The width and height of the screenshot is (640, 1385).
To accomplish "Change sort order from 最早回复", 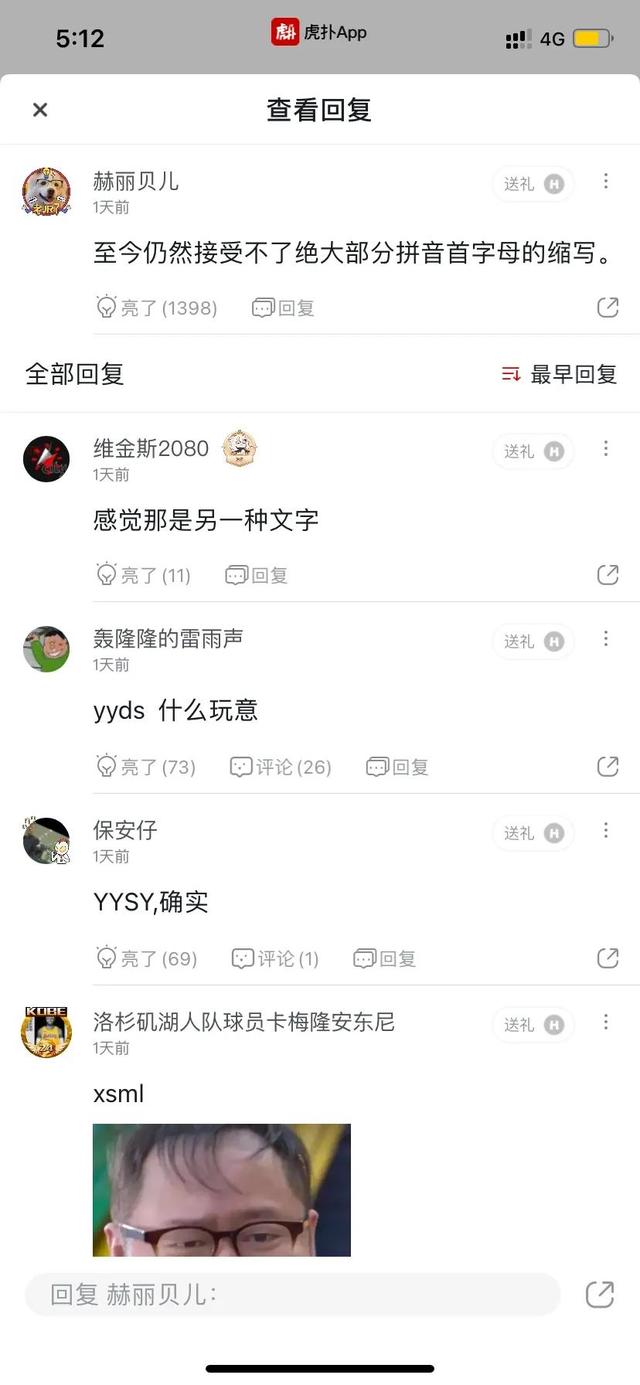I will [x=559, y=374].
